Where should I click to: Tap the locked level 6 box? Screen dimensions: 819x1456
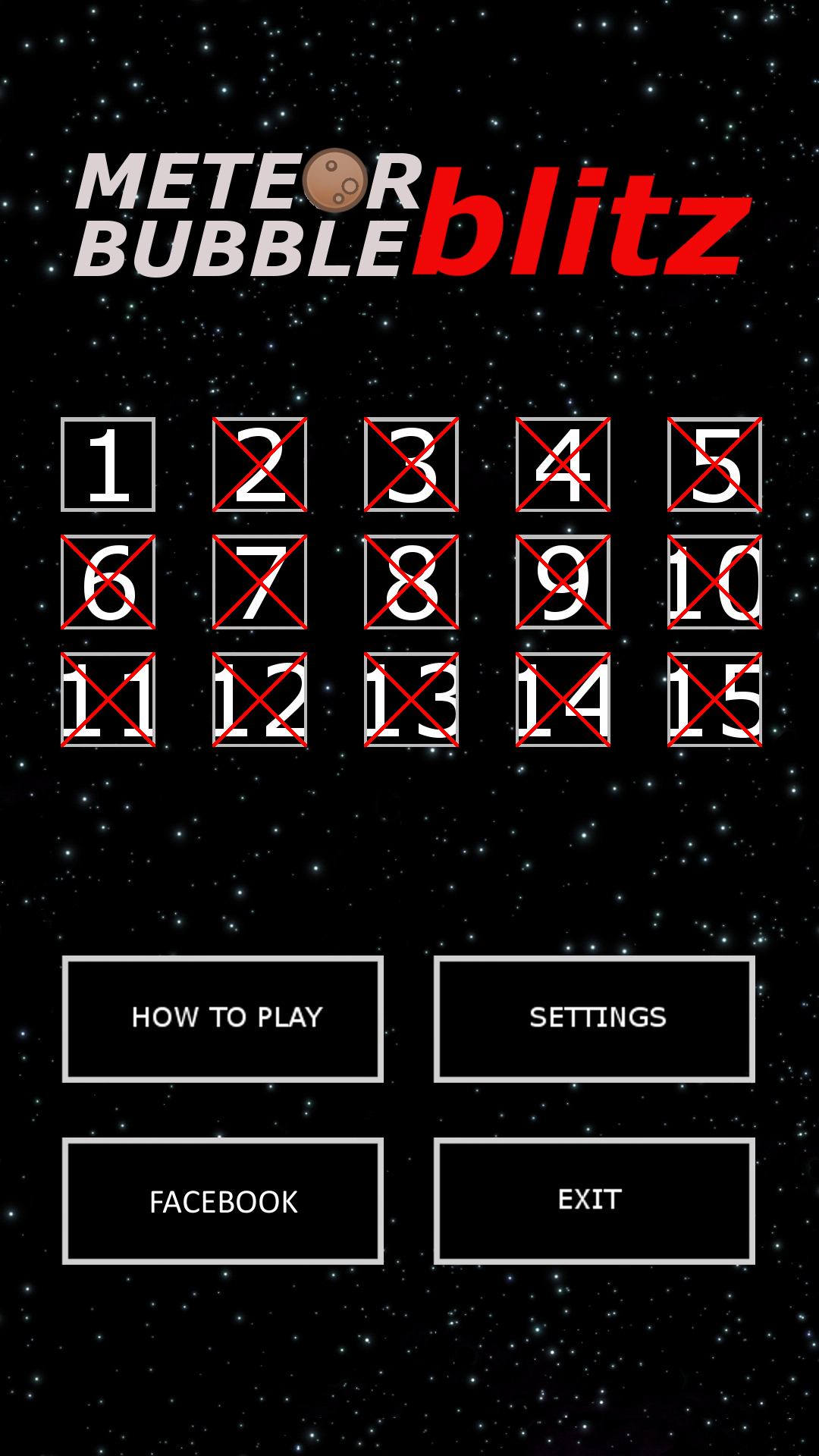click(x=108, y=582)
